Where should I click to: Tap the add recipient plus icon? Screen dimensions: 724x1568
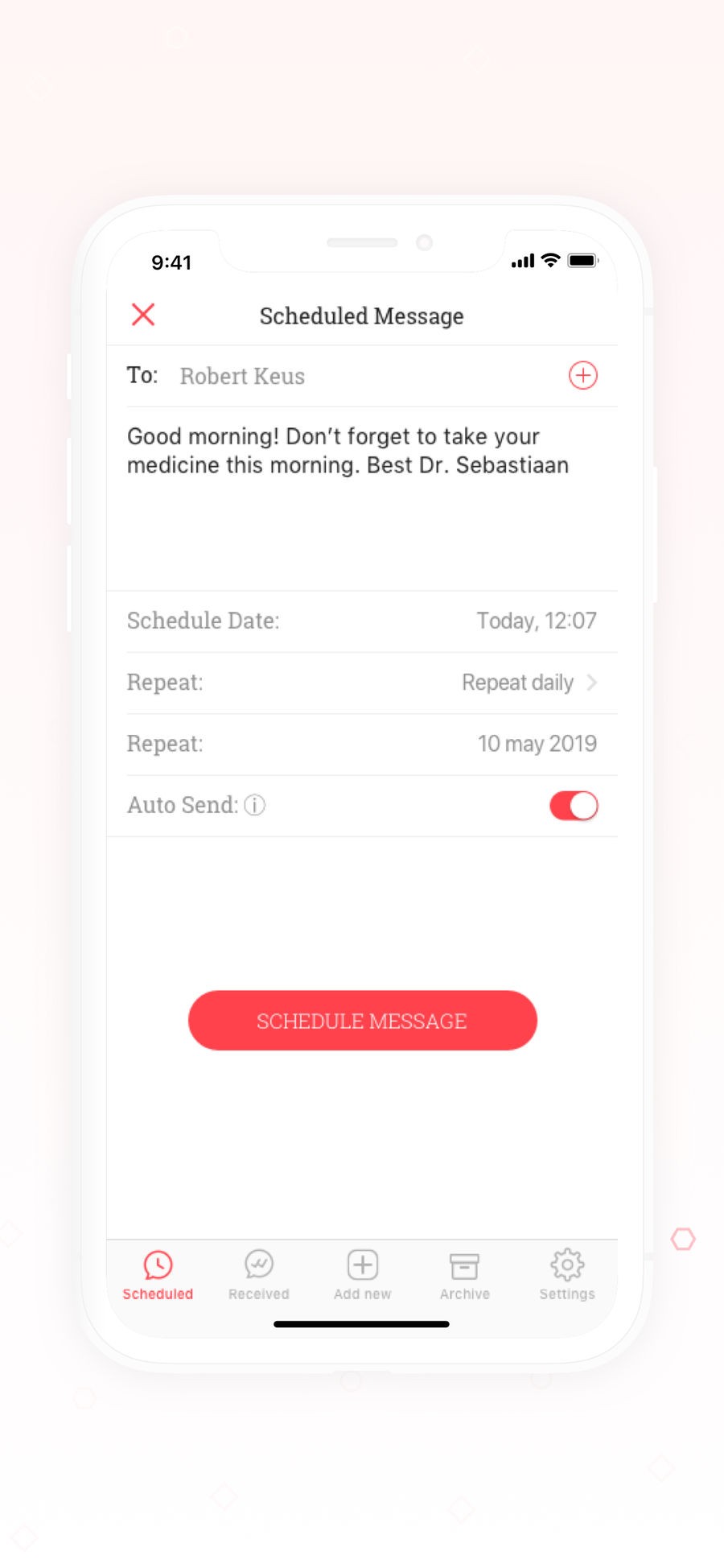(x=582, y=375)
